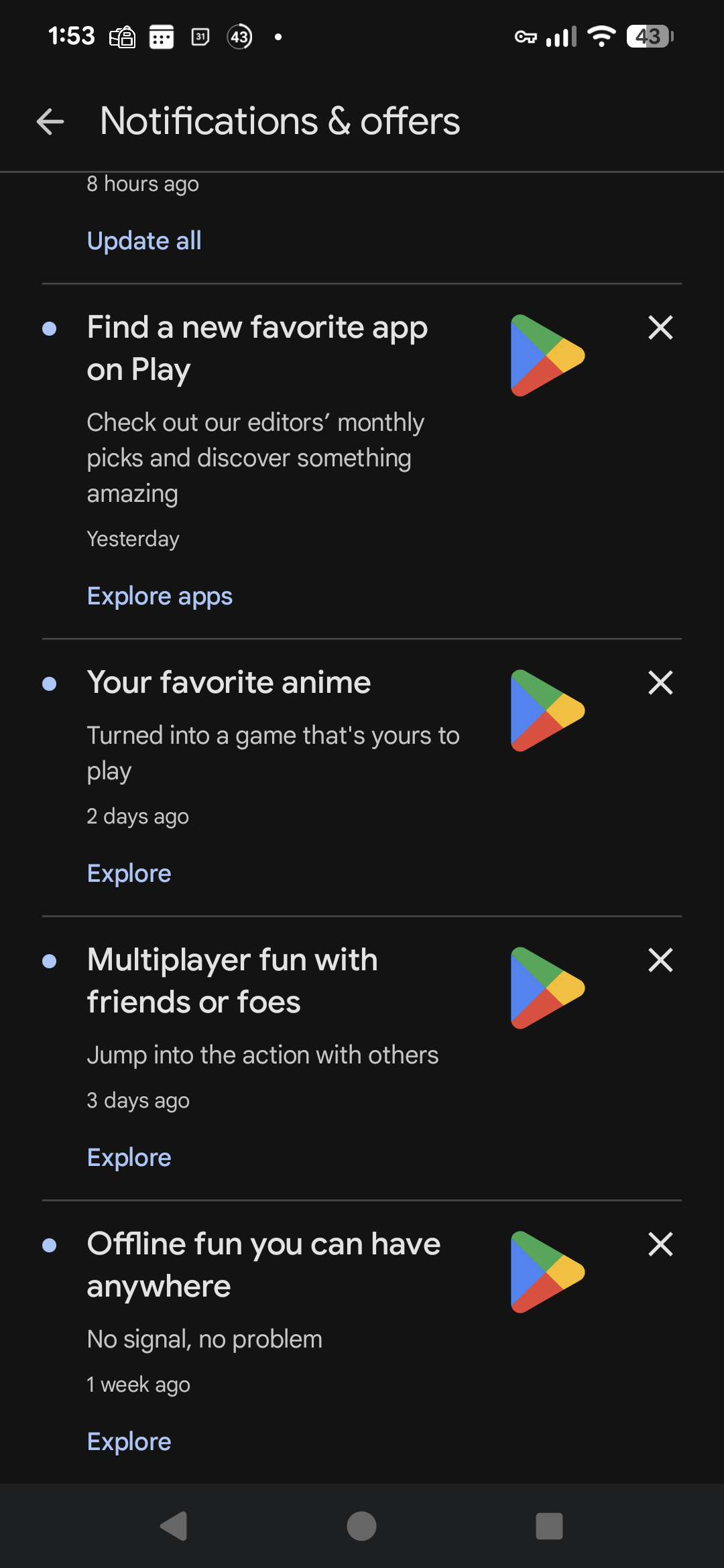
Task: Dismiss the 'Your favorite anime' notification
Action: (x=660, y=683)
